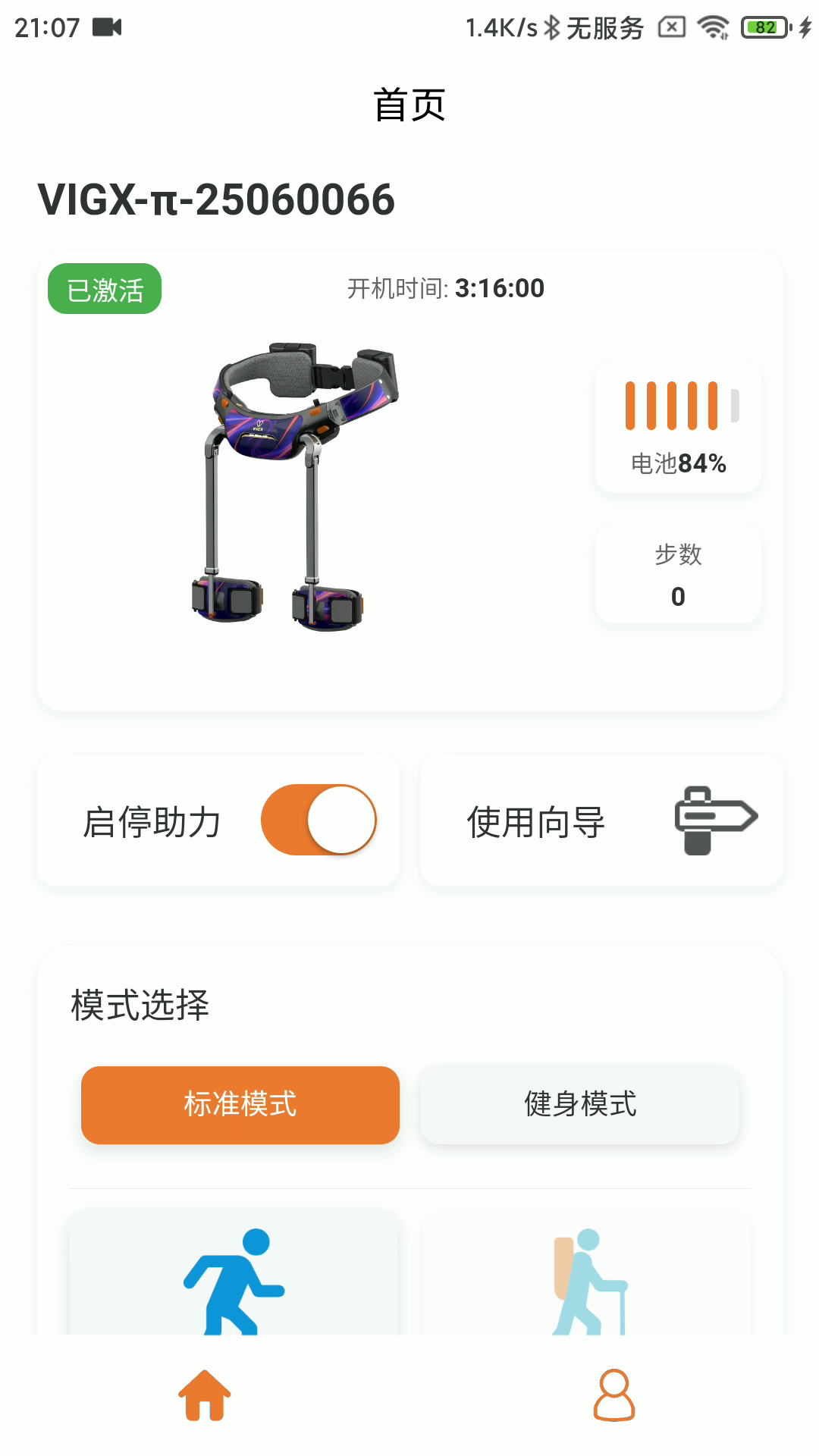Viewport: 819px width, 1456px height.
Task: Tap the 已激活 activation badge
Action: (x=104, y=289)
